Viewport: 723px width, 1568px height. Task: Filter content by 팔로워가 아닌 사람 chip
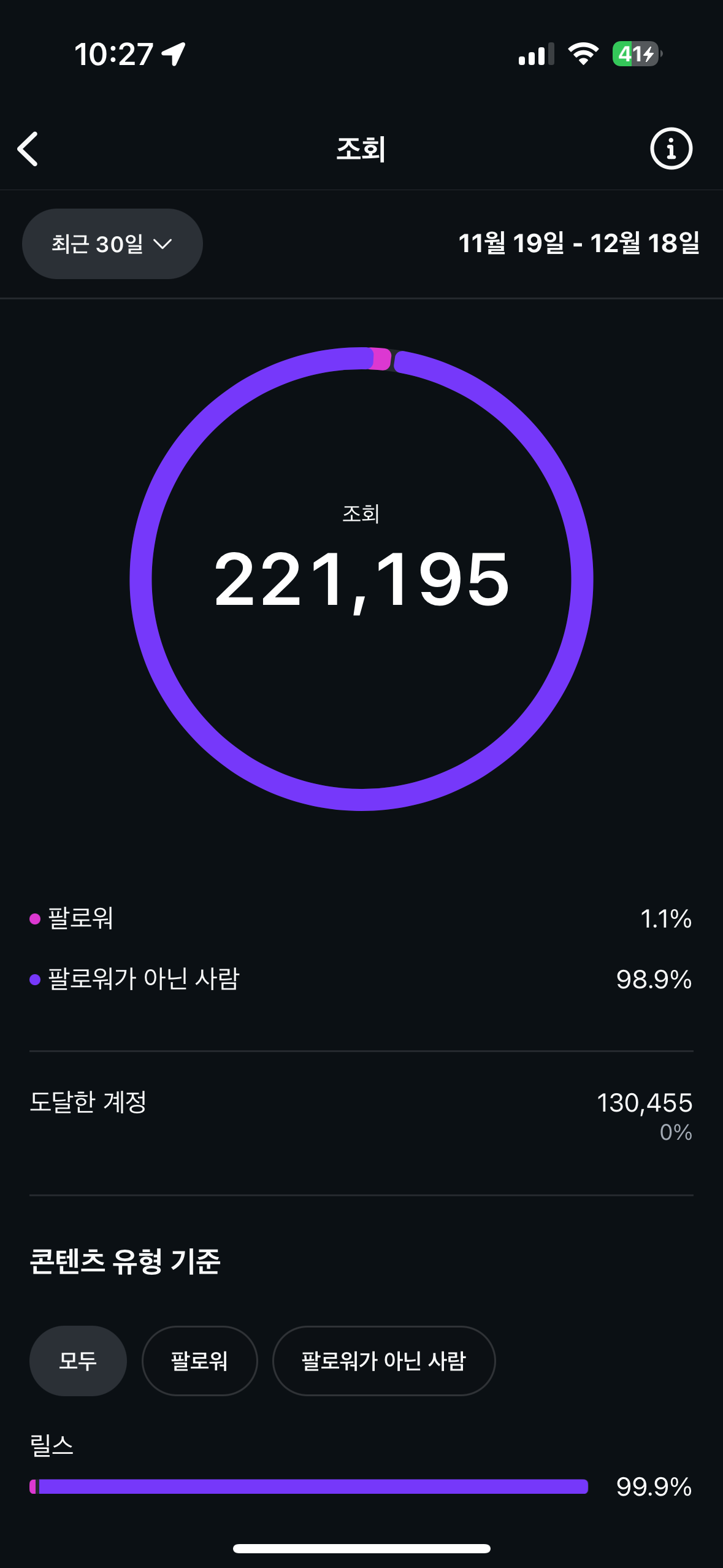click(x=383, y=1361)
